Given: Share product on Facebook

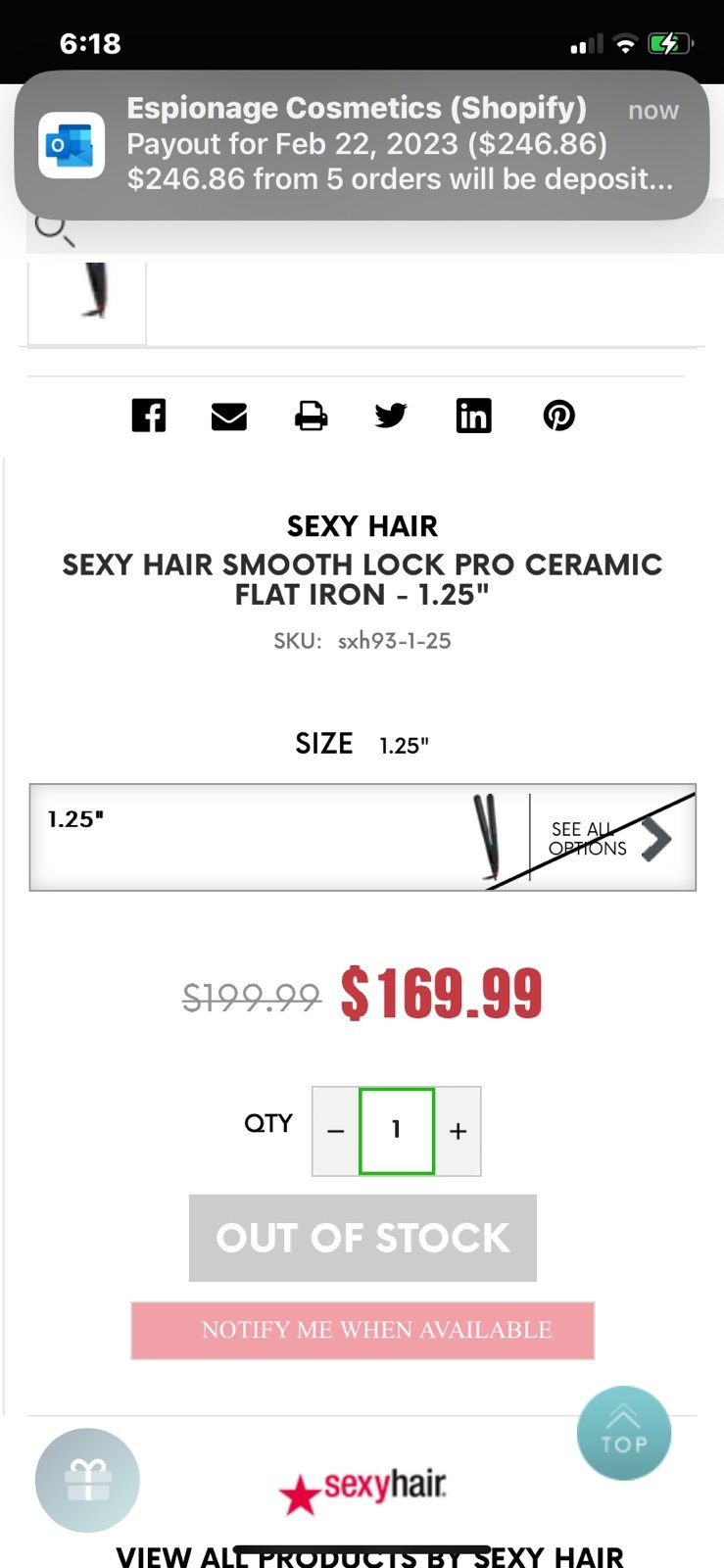Looking at the screenshot, I should (x=149, y=416).
